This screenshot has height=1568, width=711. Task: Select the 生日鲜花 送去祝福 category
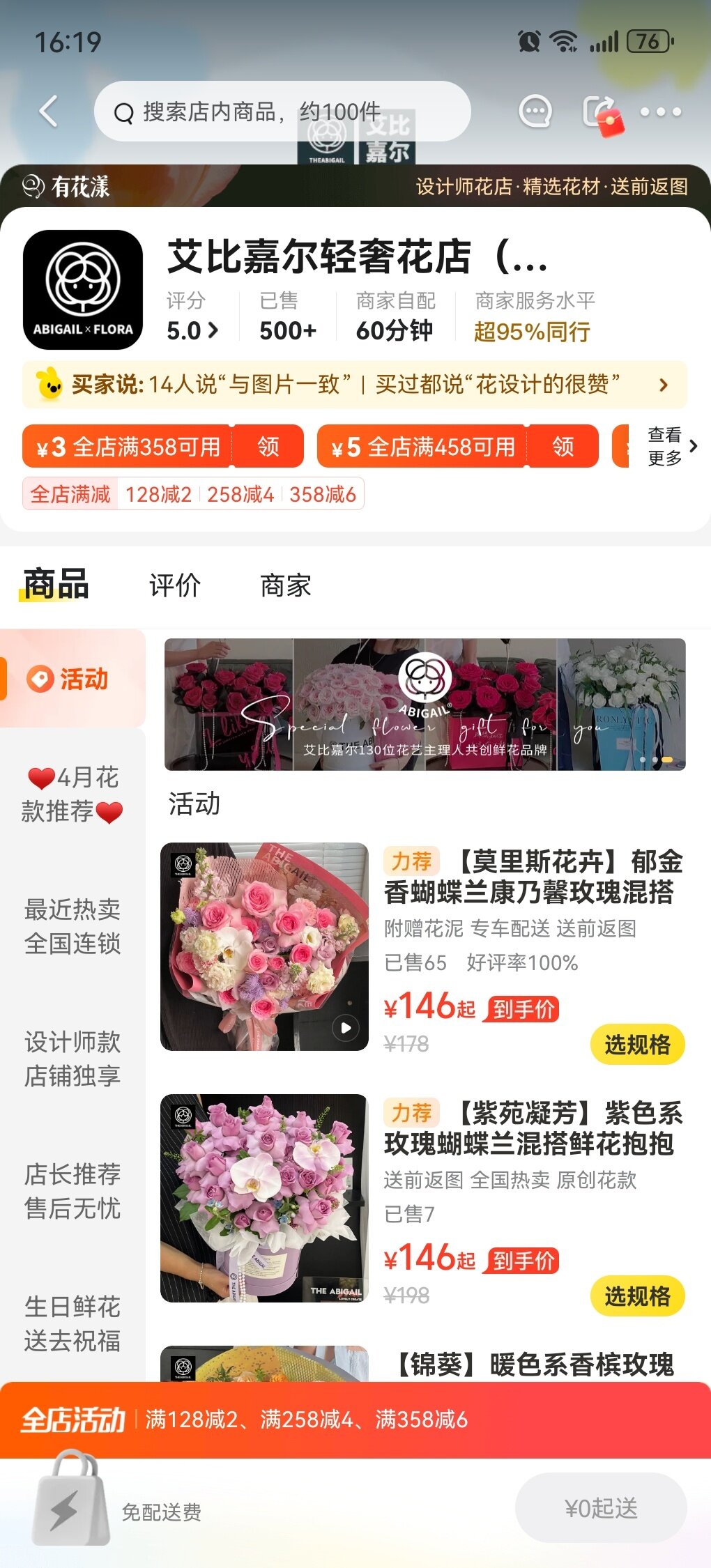72,1323
